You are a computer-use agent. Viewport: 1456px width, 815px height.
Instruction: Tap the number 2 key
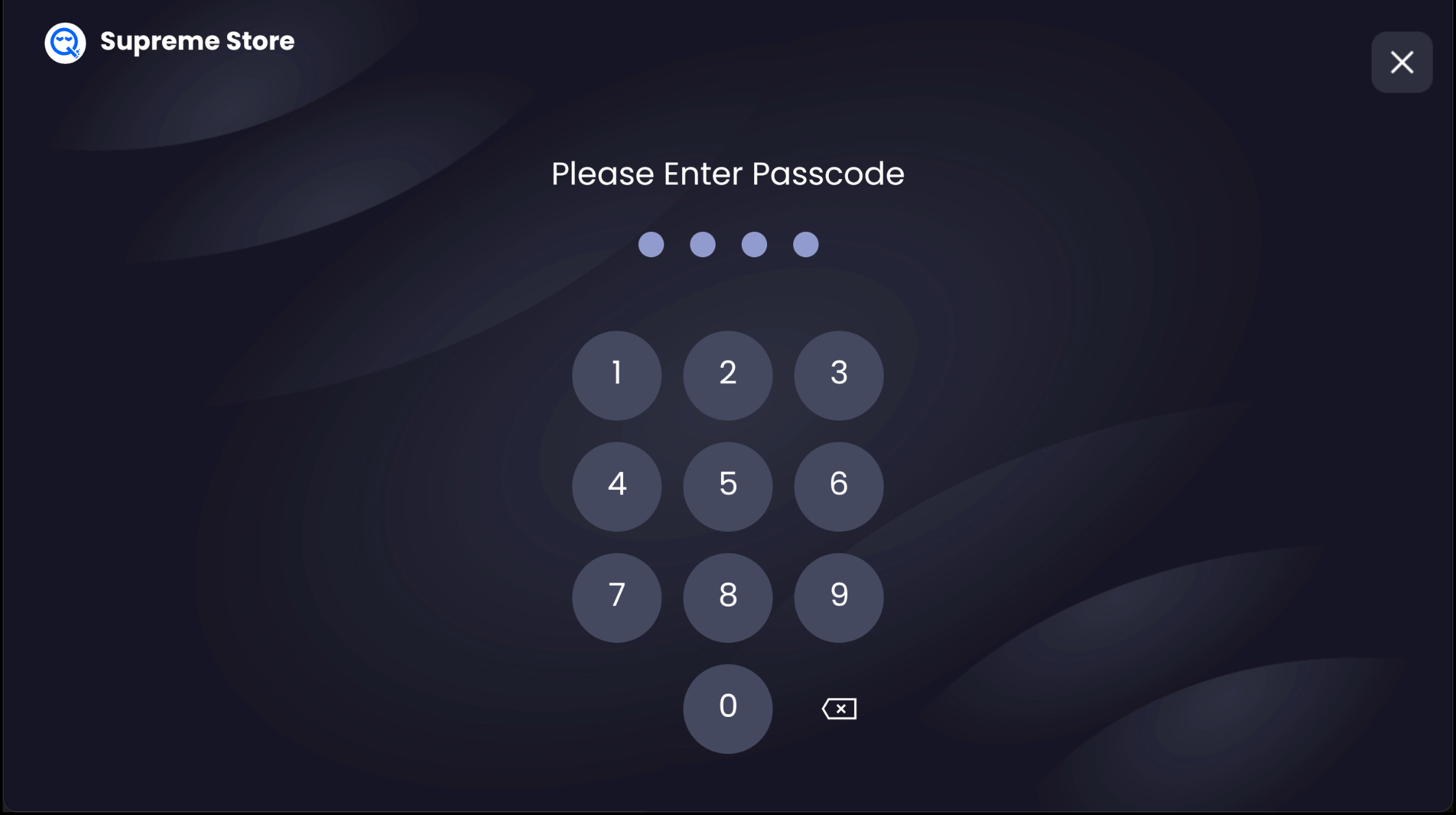click(x=727, y=375)
